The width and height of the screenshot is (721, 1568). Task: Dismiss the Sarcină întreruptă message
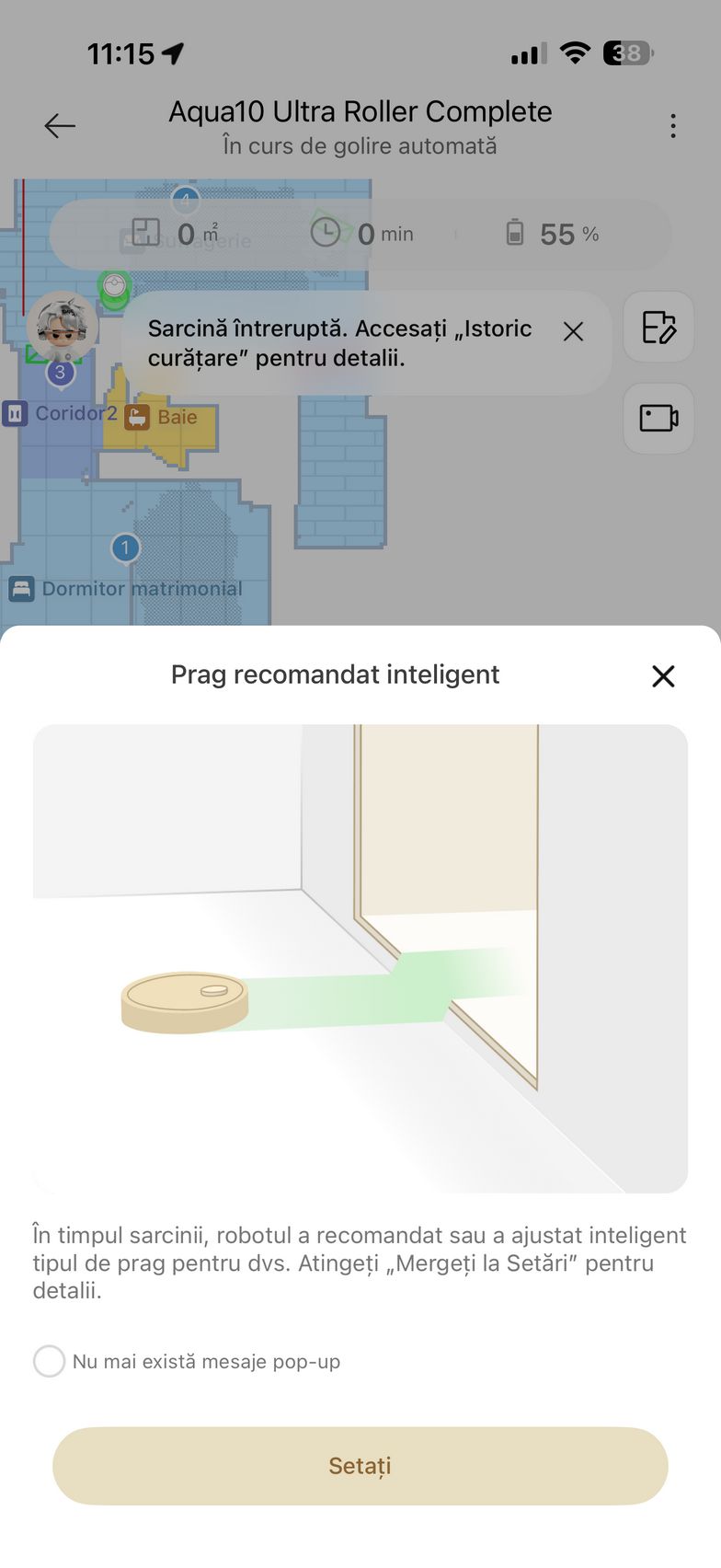pos(573,331)
